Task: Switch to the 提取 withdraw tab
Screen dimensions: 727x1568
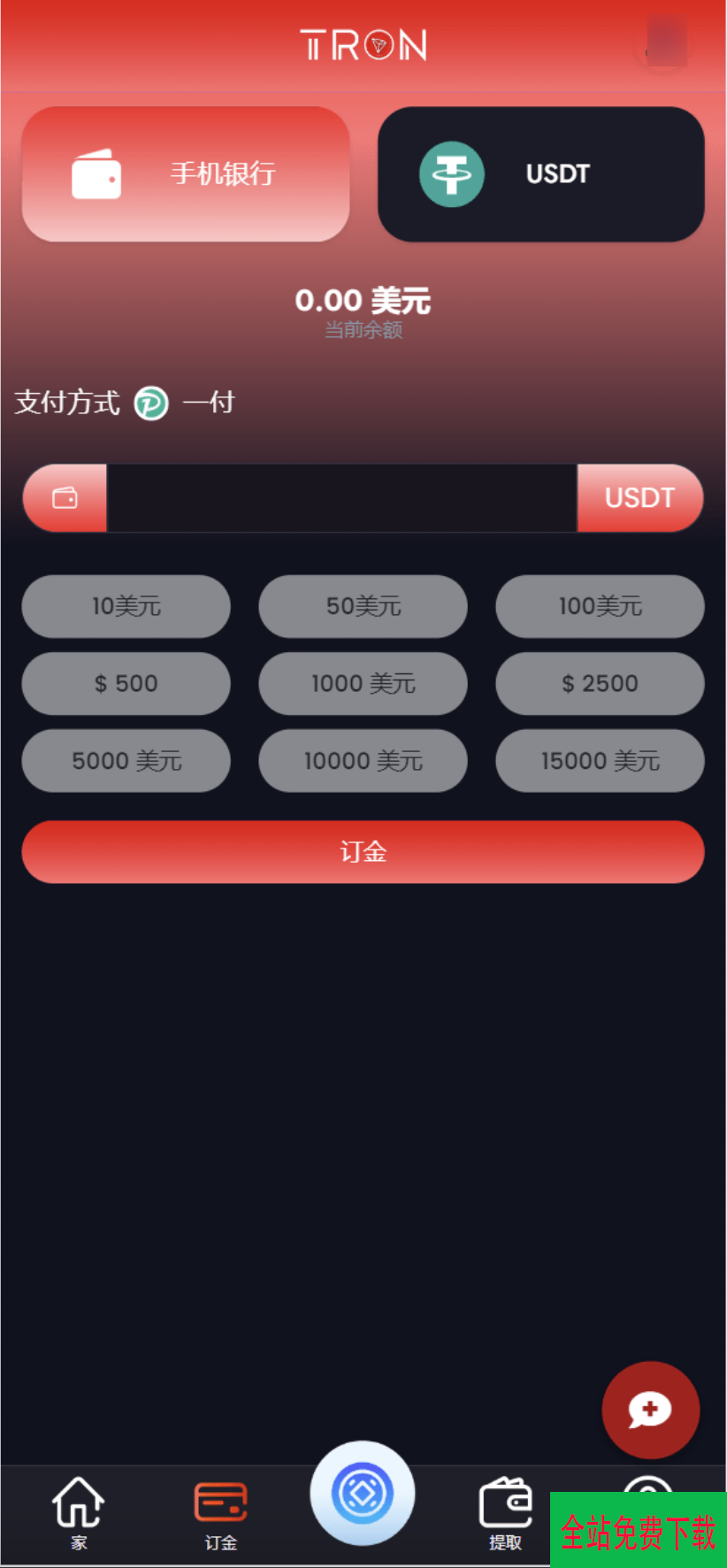Action: 505,1511
